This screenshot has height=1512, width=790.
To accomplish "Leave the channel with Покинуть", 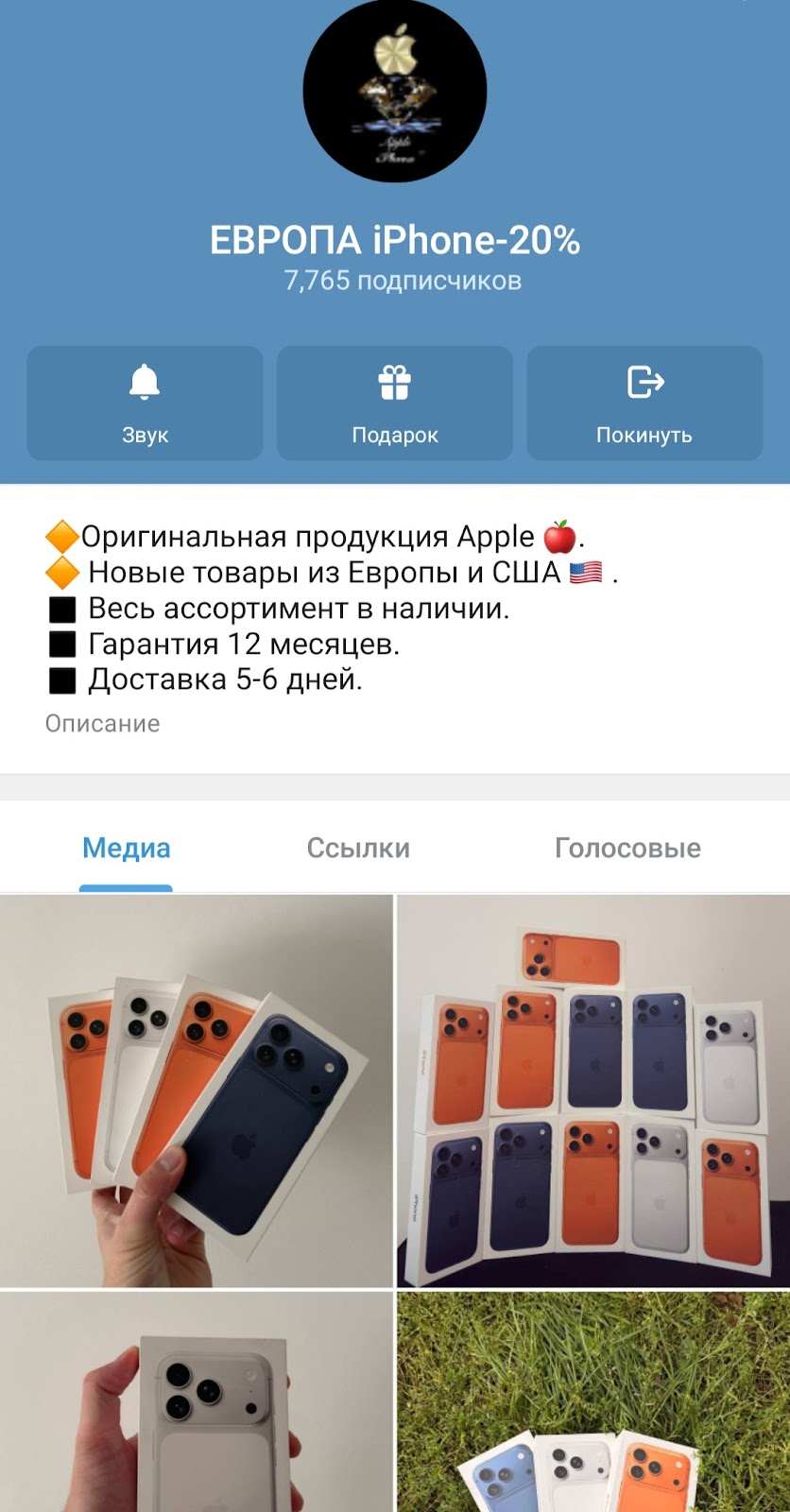I will [x=644, y=404].
